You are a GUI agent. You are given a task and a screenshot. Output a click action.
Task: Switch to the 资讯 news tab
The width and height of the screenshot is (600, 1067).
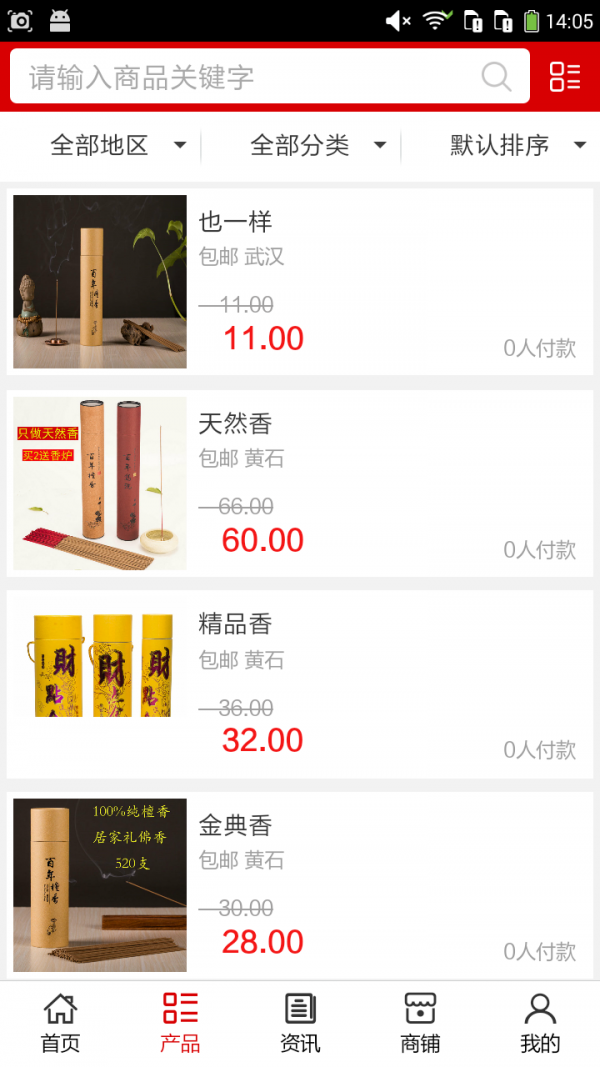[300, 1023]
